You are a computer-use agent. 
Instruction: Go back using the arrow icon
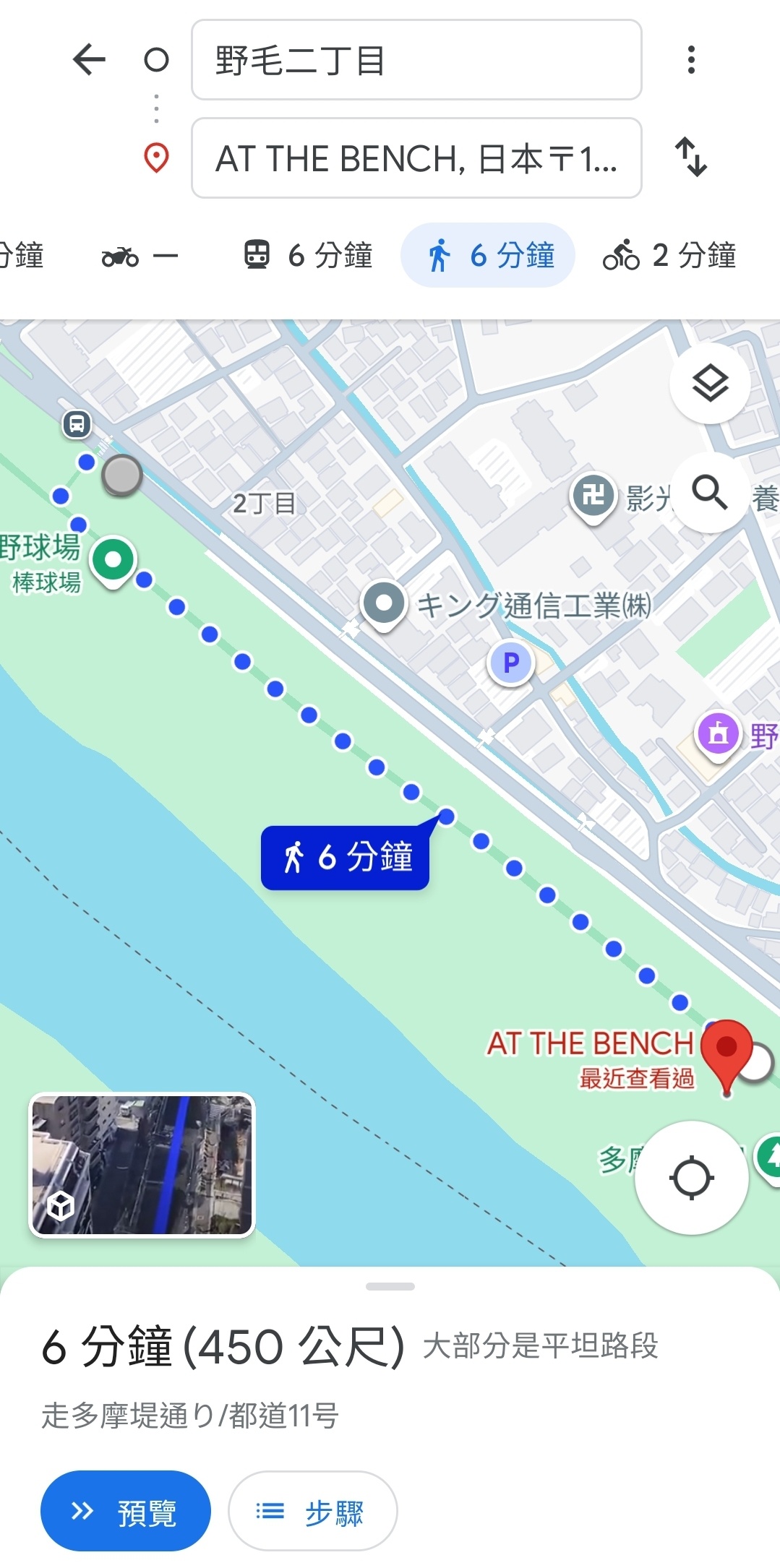(x=90, y=60)
